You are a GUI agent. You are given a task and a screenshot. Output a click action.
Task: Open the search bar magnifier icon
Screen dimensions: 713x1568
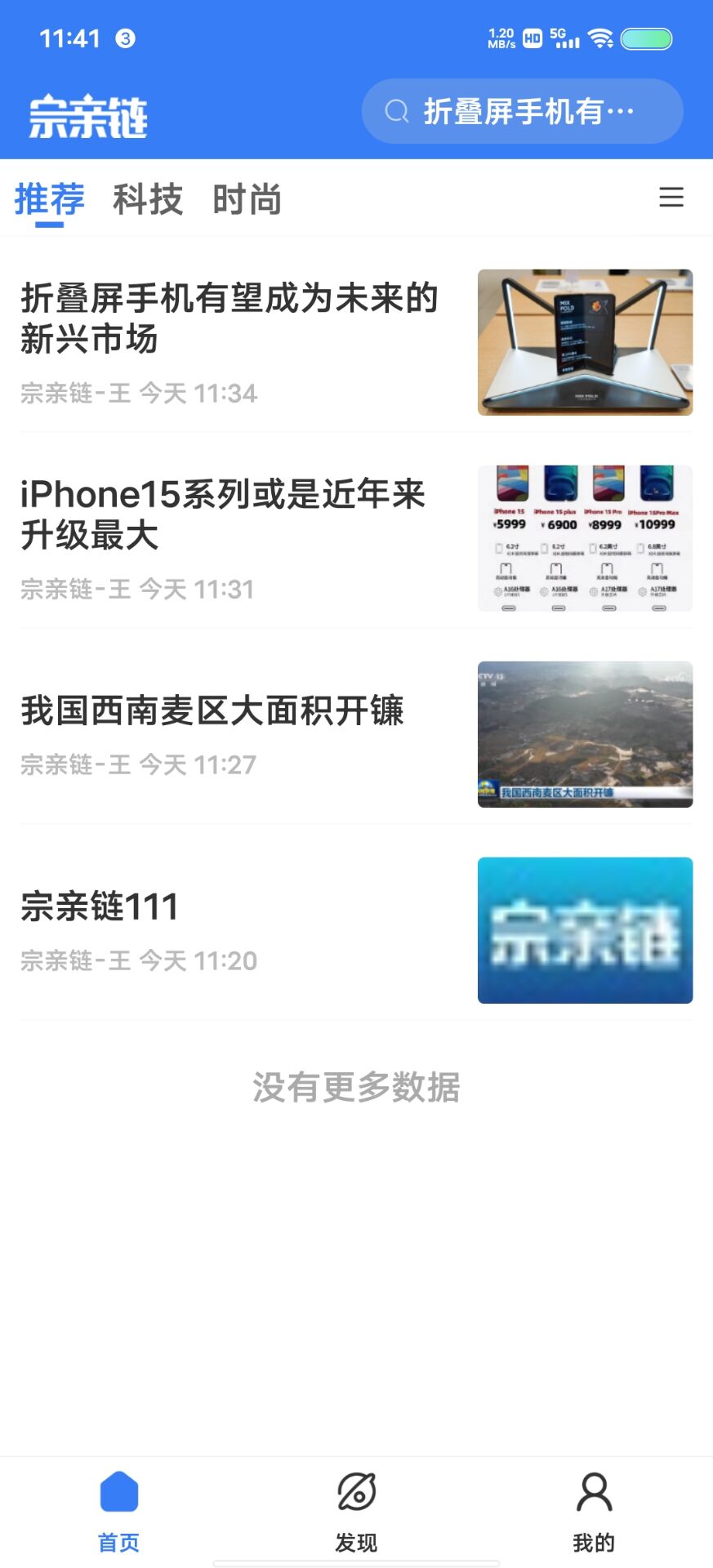coord(397,111)
